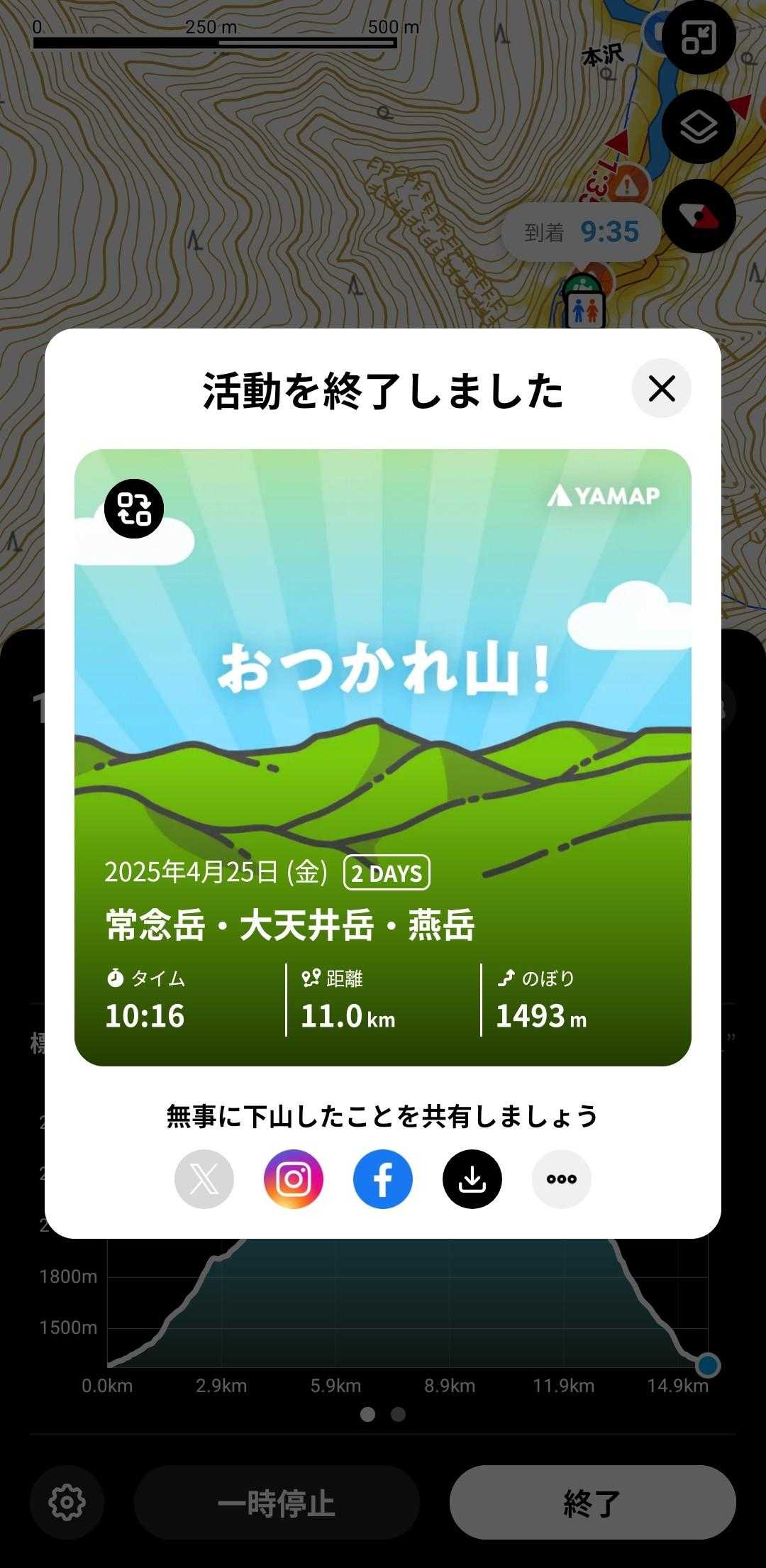Open activity settings gear
This screenshot has width=766, height=1568.
pyautogui.click(x=67, y=1502)
